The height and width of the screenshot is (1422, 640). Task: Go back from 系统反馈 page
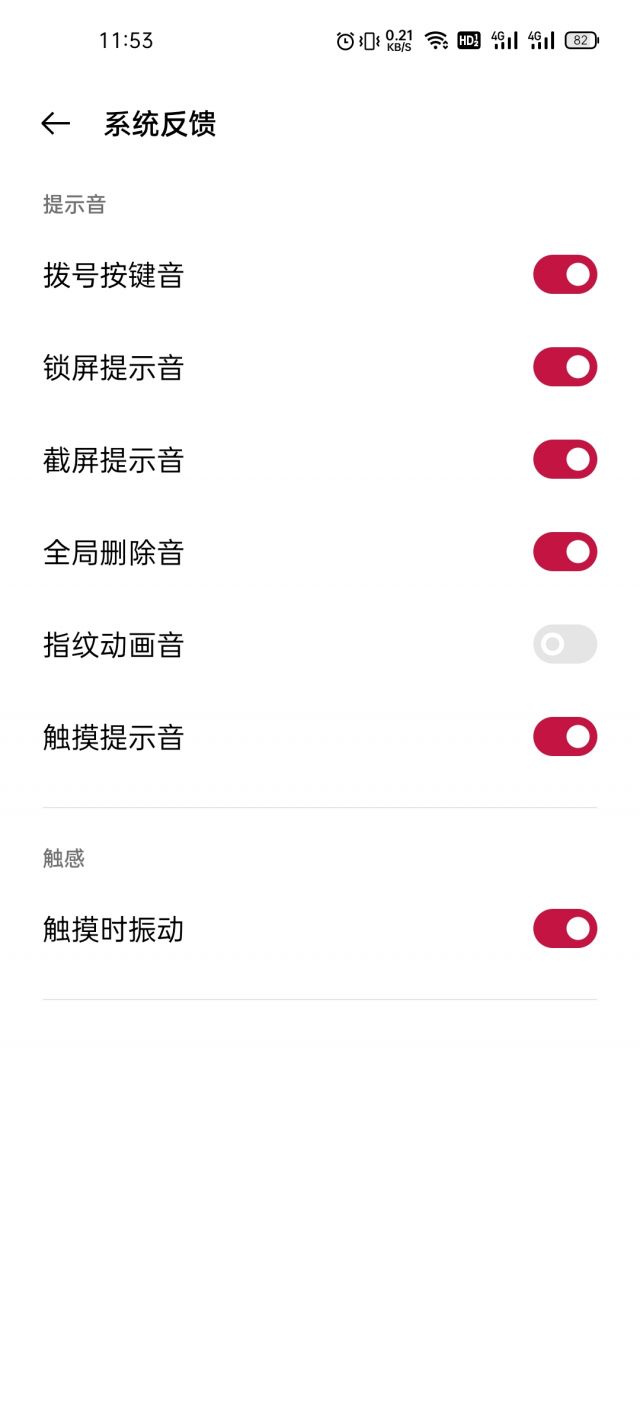pyautogui.click(x=56, y=124)
